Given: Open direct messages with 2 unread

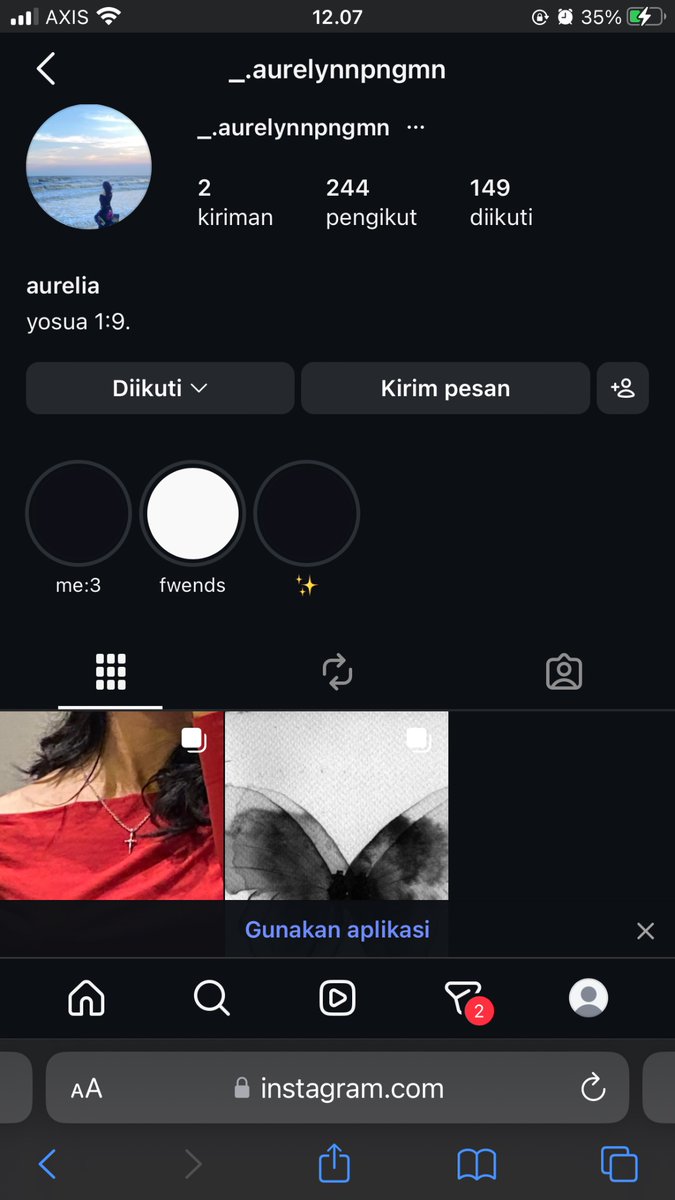Looking at the screenshot, I should click(463, 998).
